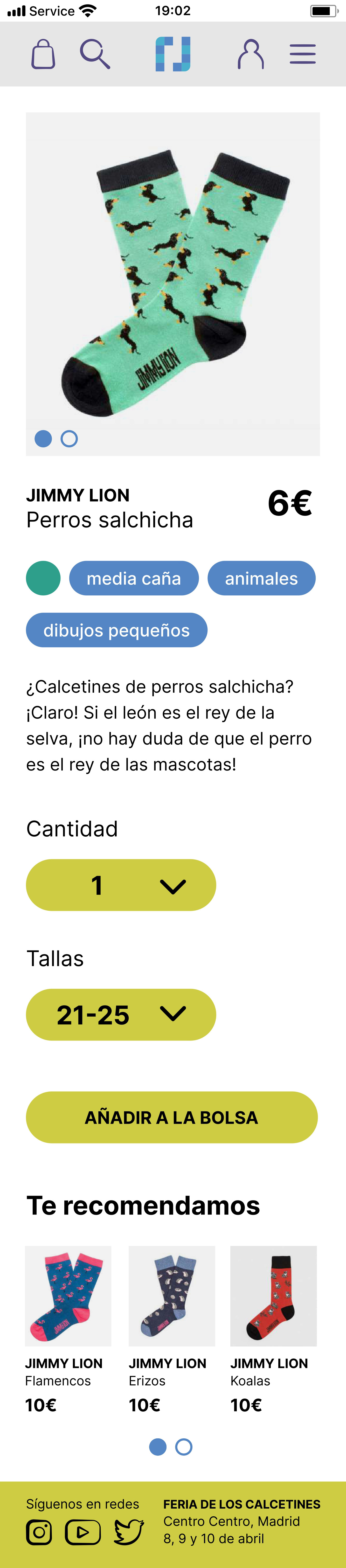Expand the Tallas size dropdown
This screenshot has height=1568, width=346.
pos(121,1015)
